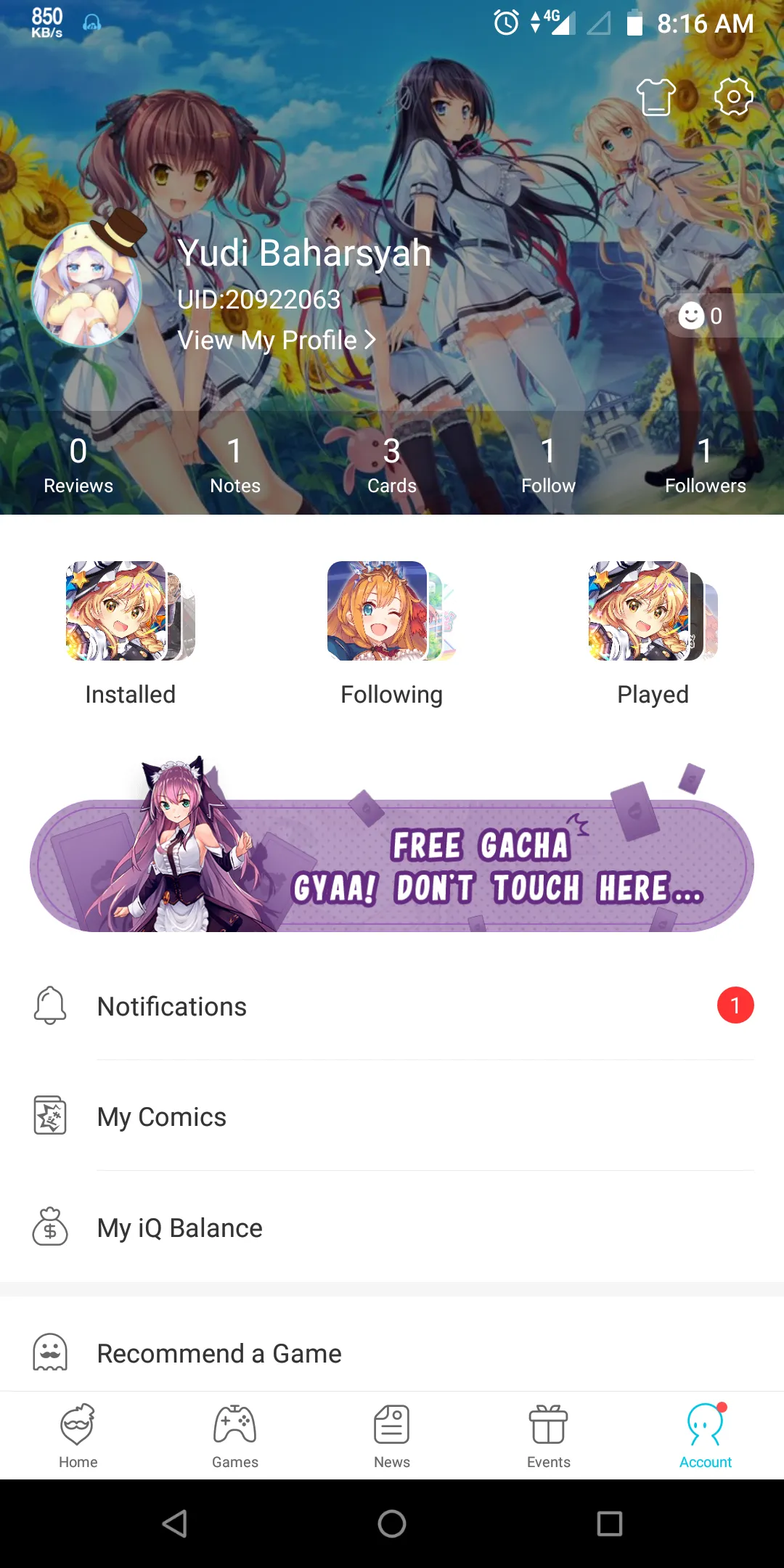This screenshot has height=1568, width=784.
Task: Tap View My Profile link
Action: 277,340
